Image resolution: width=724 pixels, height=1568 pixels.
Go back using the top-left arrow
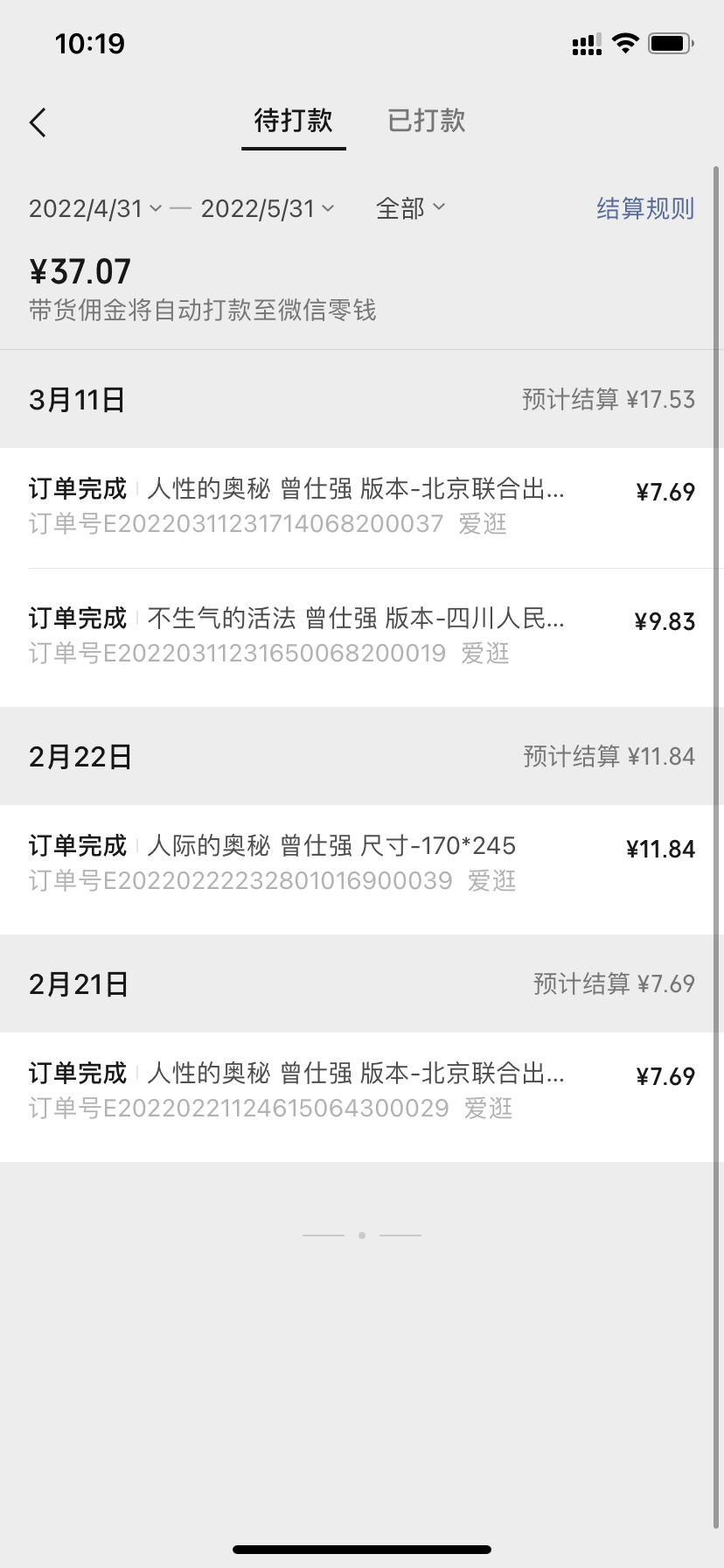point(38,122)
